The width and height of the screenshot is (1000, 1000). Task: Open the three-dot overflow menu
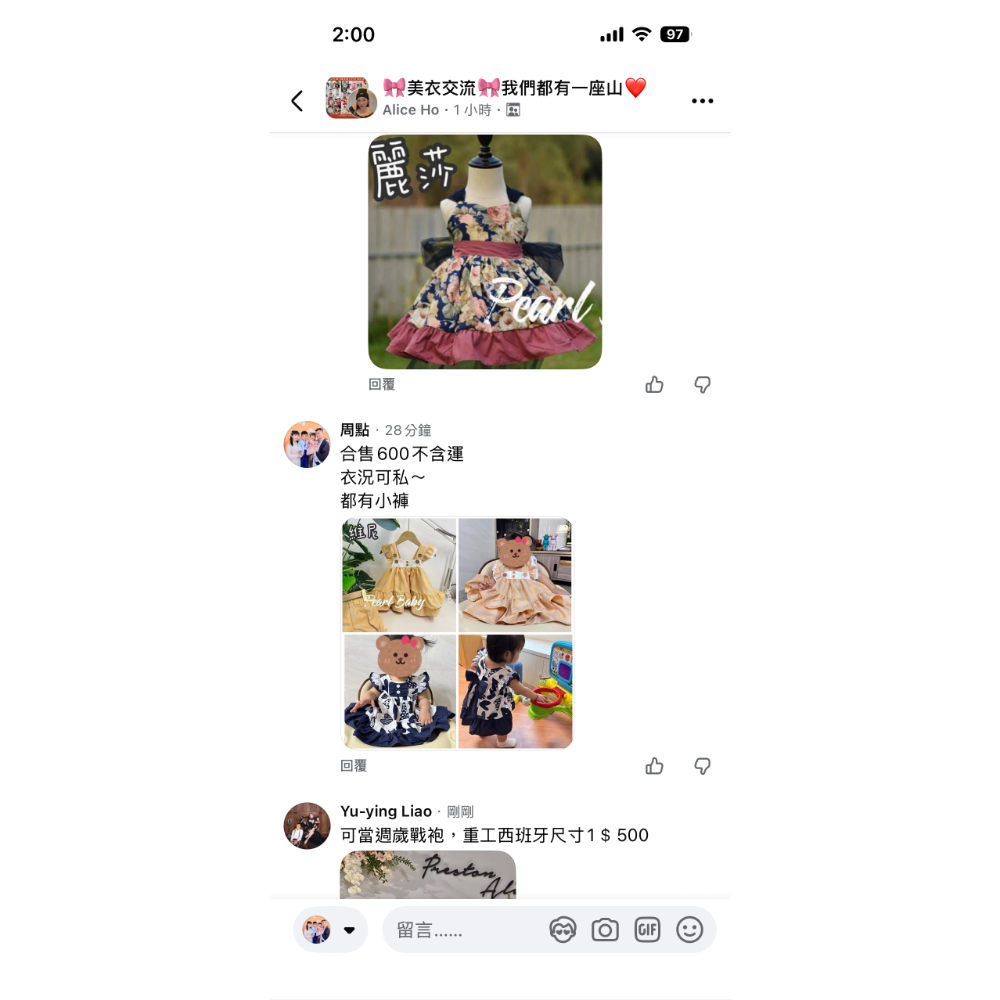click(702, 101)
